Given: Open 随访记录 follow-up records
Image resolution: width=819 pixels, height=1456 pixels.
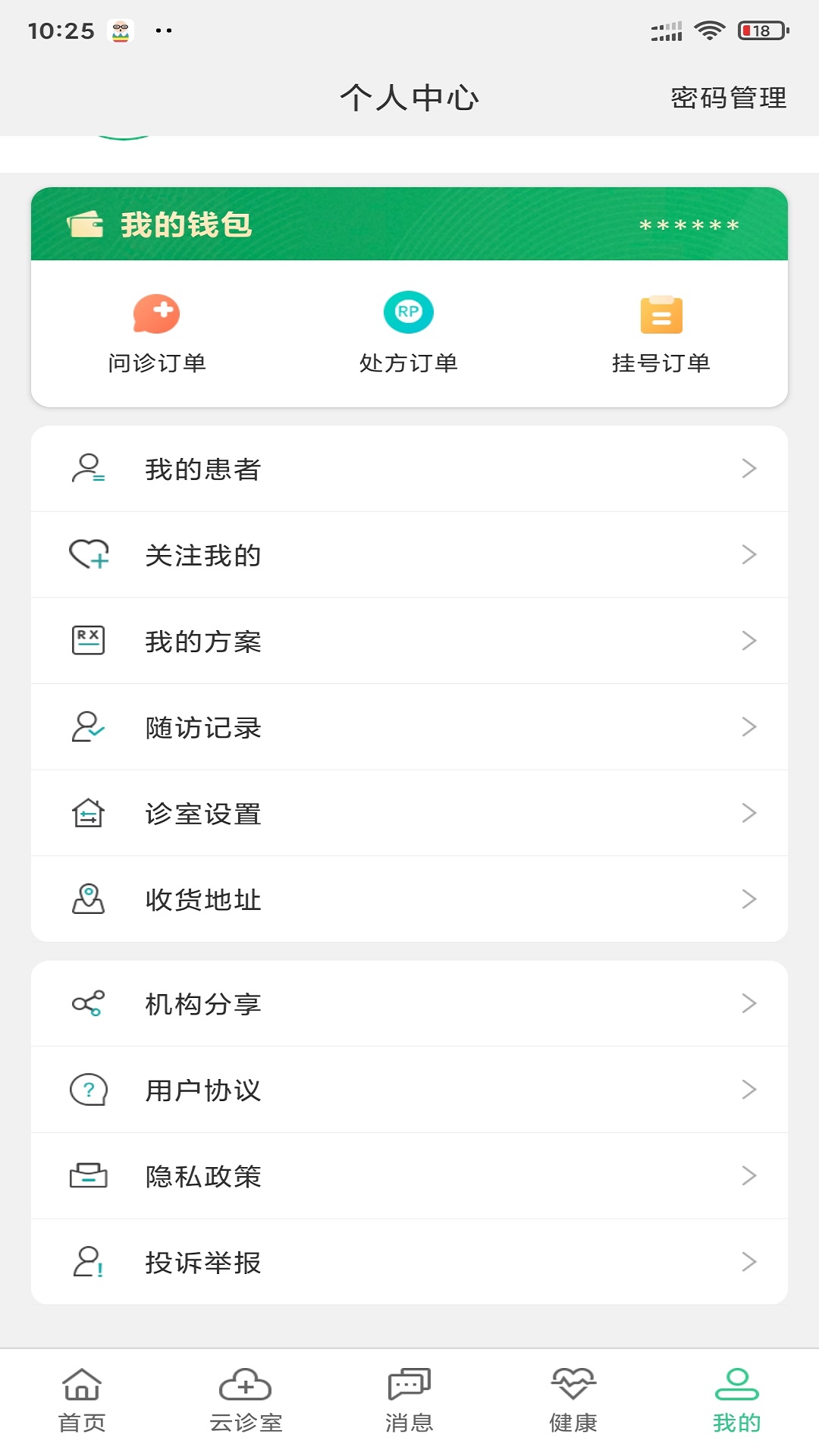Looking at the screenshot, I should click(x=409, y=727).
